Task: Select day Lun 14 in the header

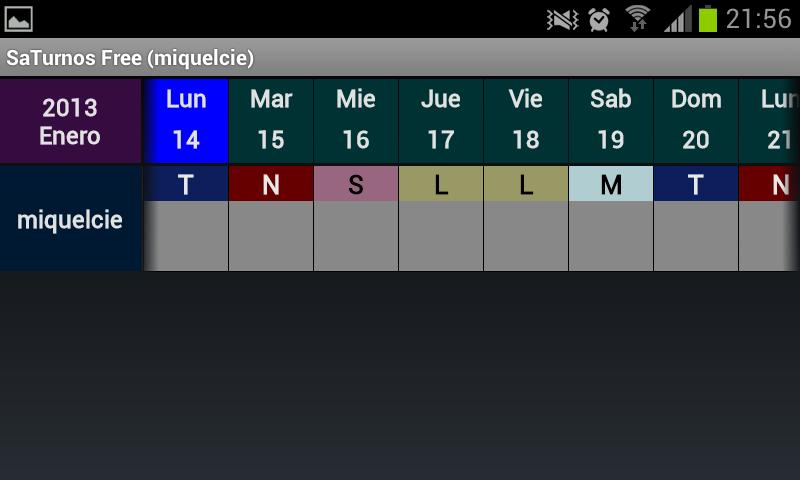Action: 186,120
